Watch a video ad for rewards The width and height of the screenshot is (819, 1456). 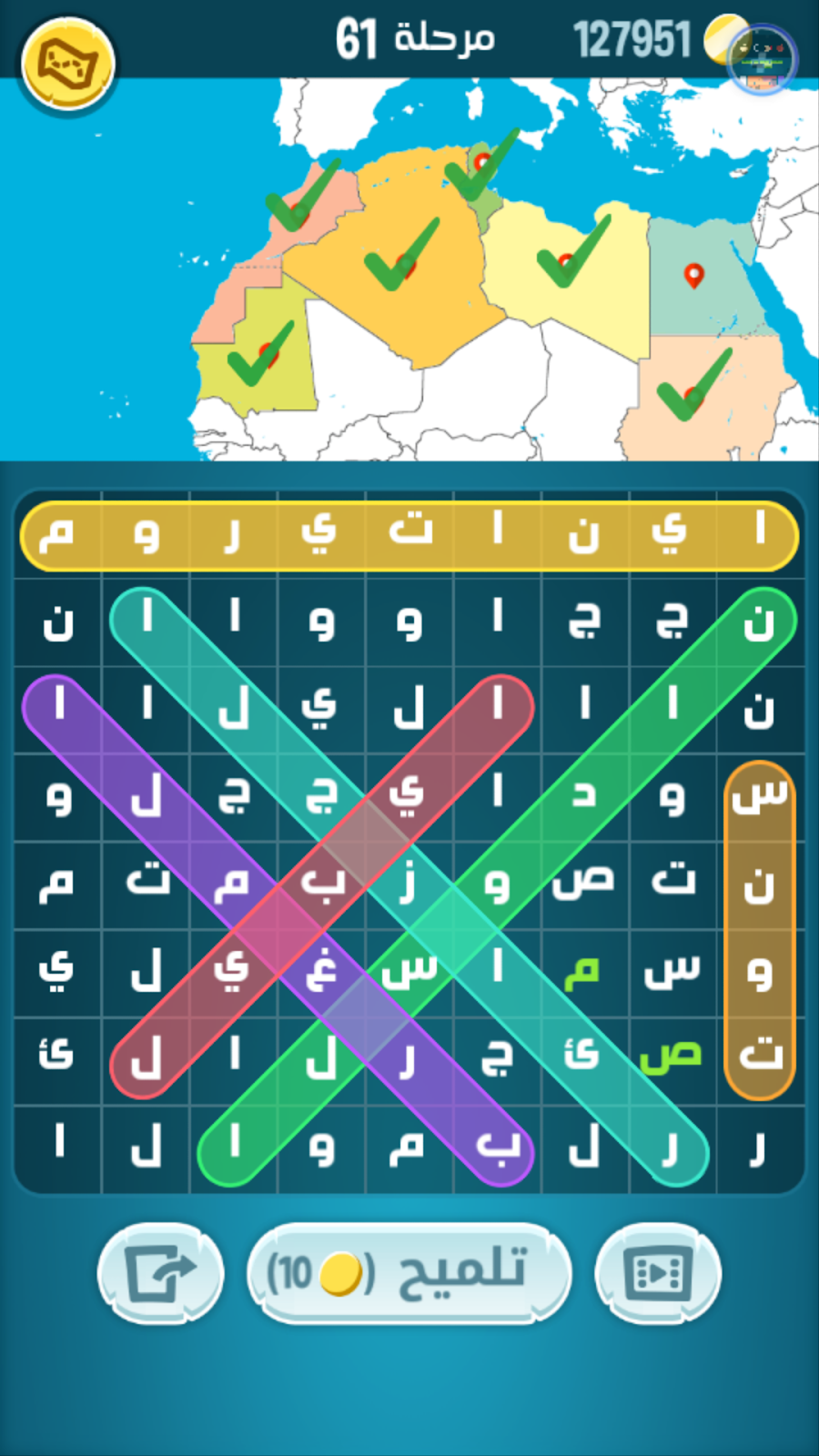click(657, 1273)
